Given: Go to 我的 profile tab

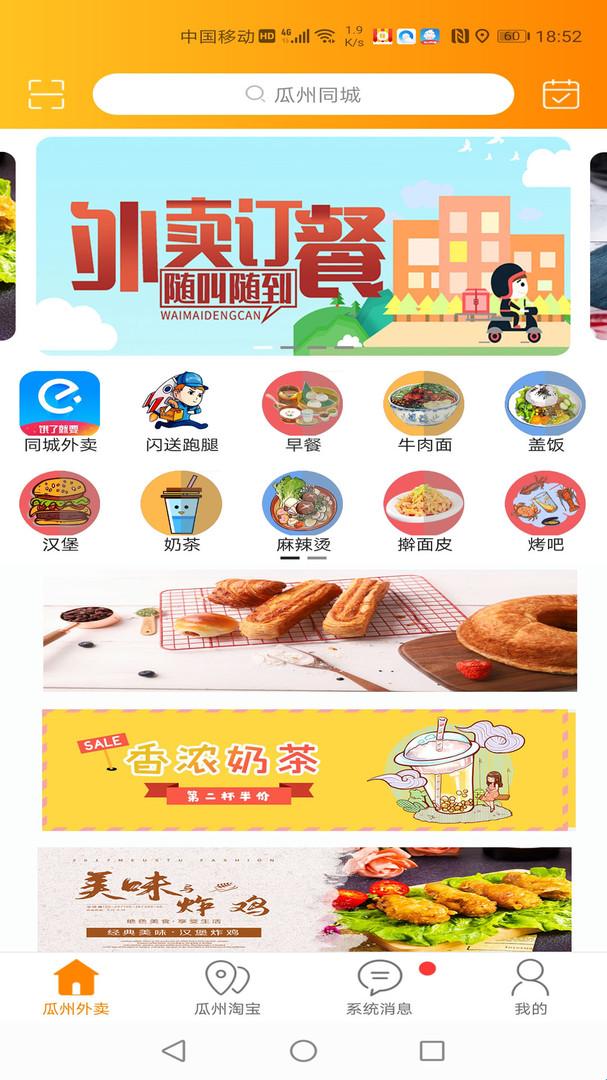Looking at the screenshot, I should tap(530, 987).
